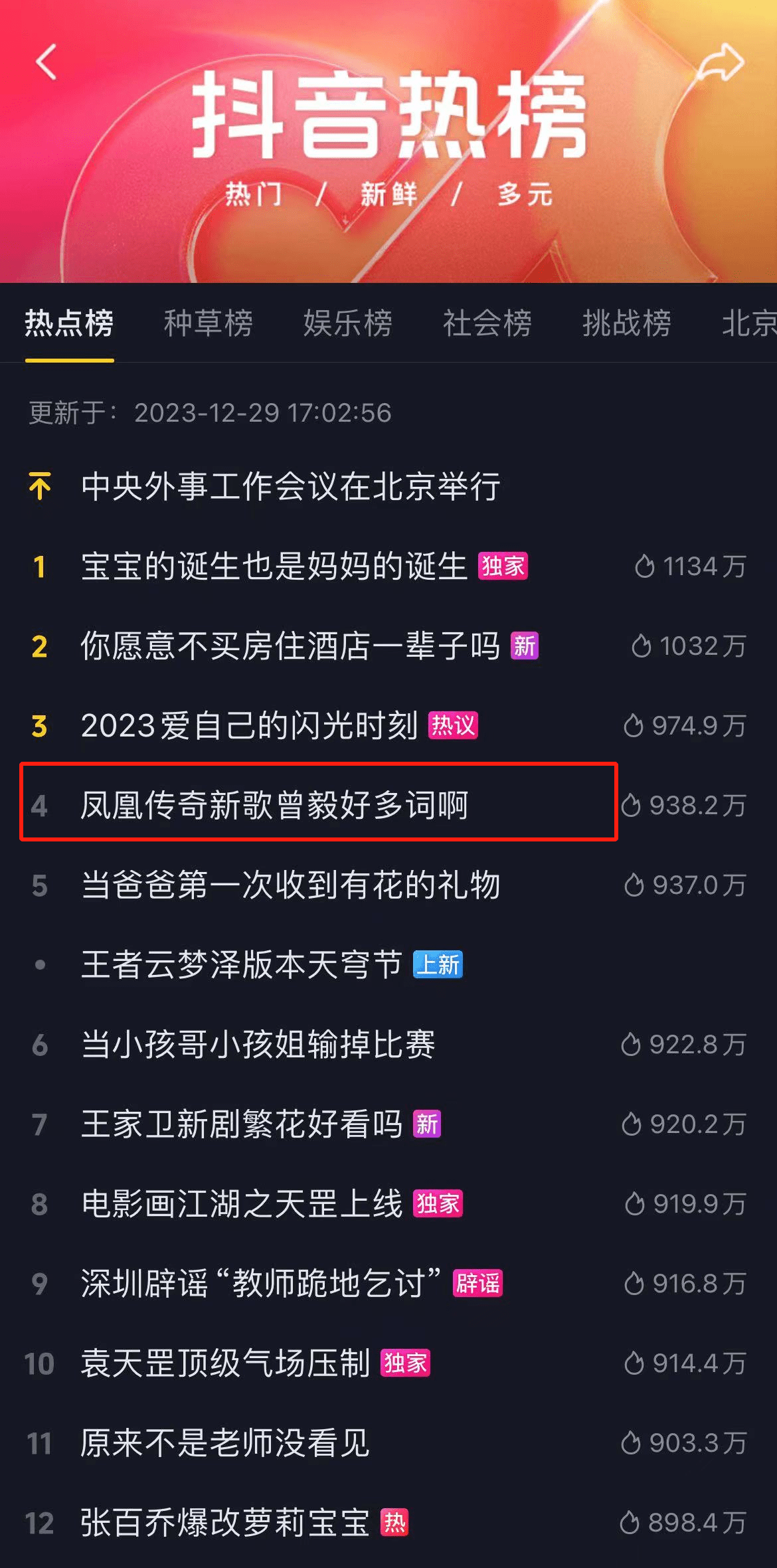Select the 挑战榜 tab
The width and height of the screenshot is (777, 1568).
626,323
